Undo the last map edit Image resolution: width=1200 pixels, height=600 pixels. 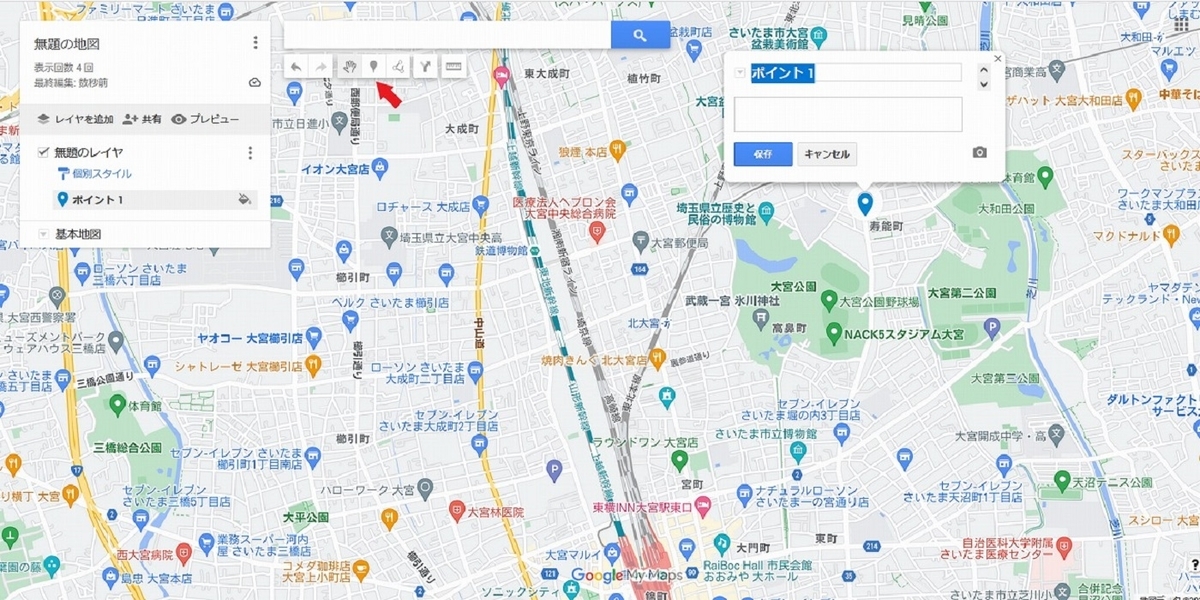296,67
